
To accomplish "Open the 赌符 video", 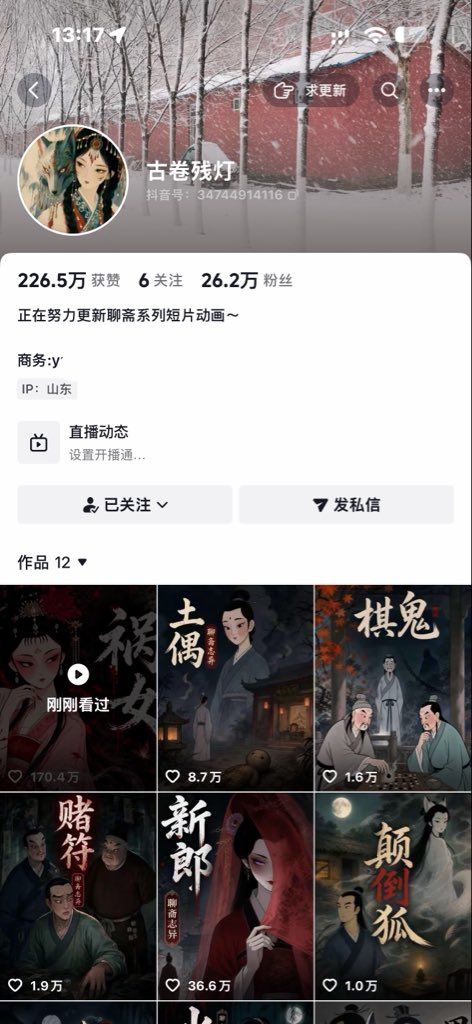I will point(78,896).
